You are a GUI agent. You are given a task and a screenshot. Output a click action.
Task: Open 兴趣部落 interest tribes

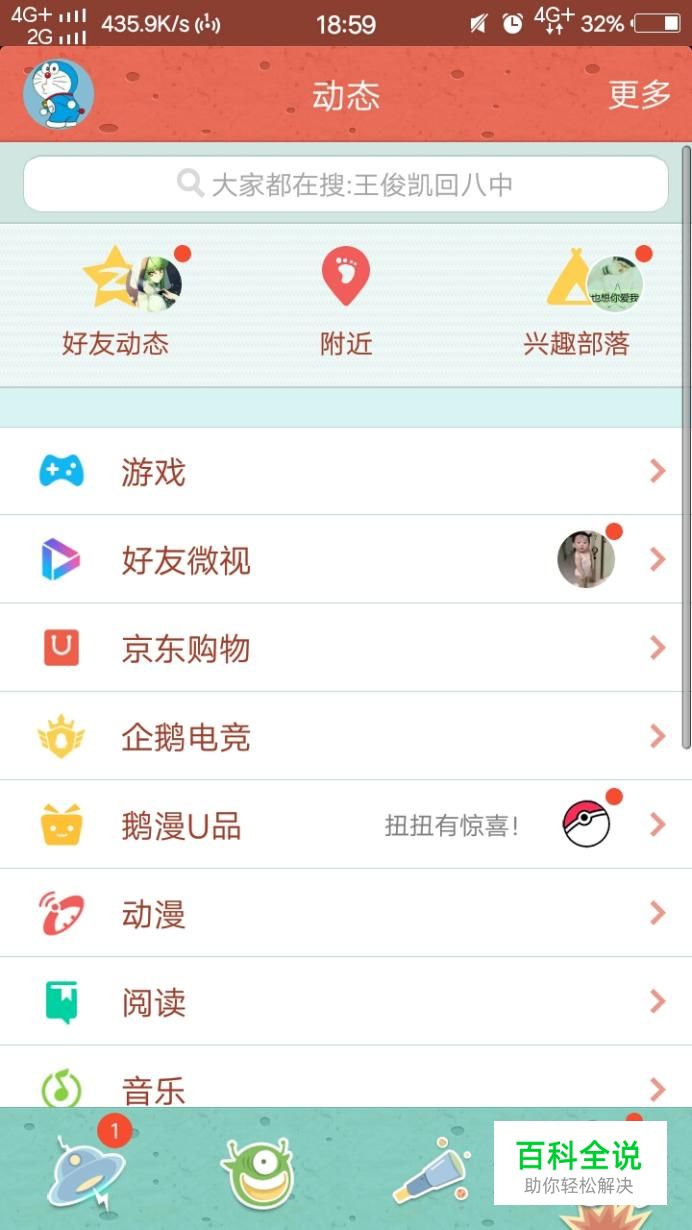tap(577, 303)
